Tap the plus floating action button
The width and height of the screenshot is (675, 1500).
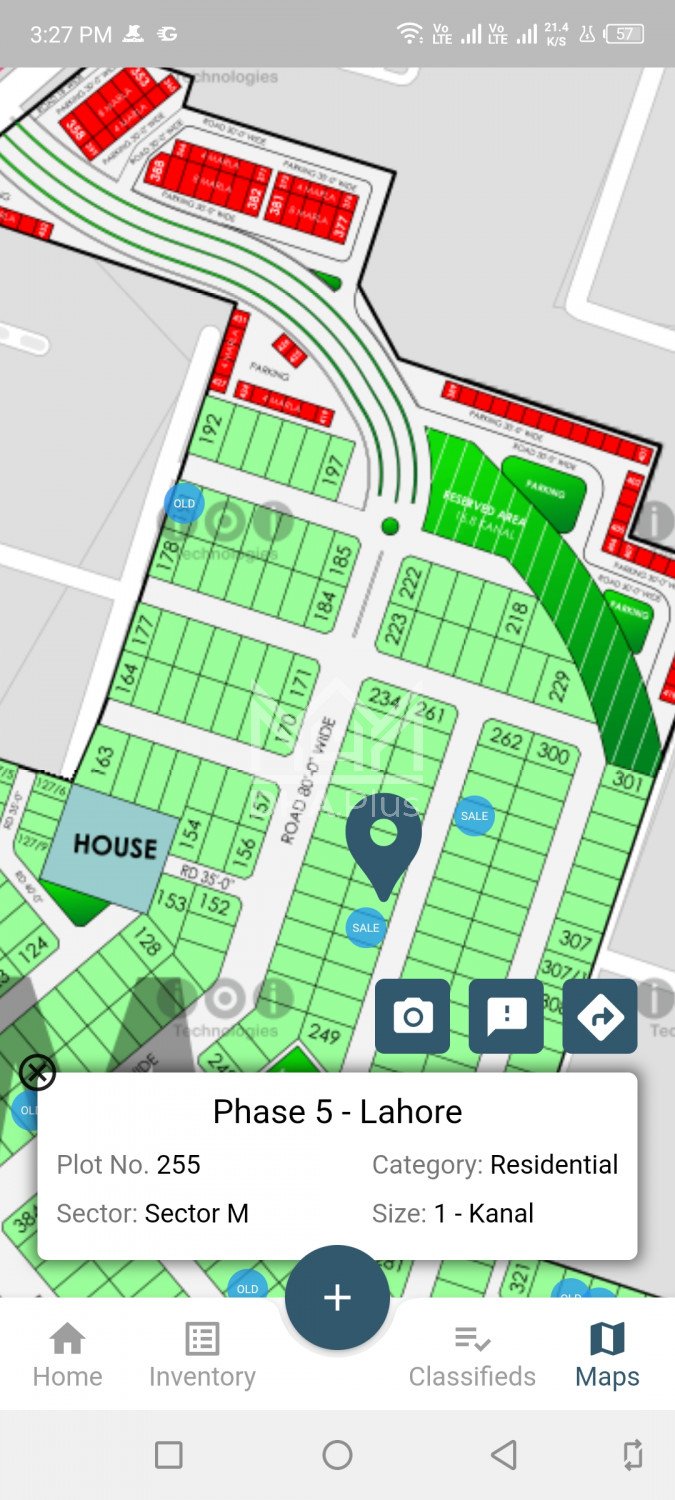pyautogui.click(x=337, y=1297)
